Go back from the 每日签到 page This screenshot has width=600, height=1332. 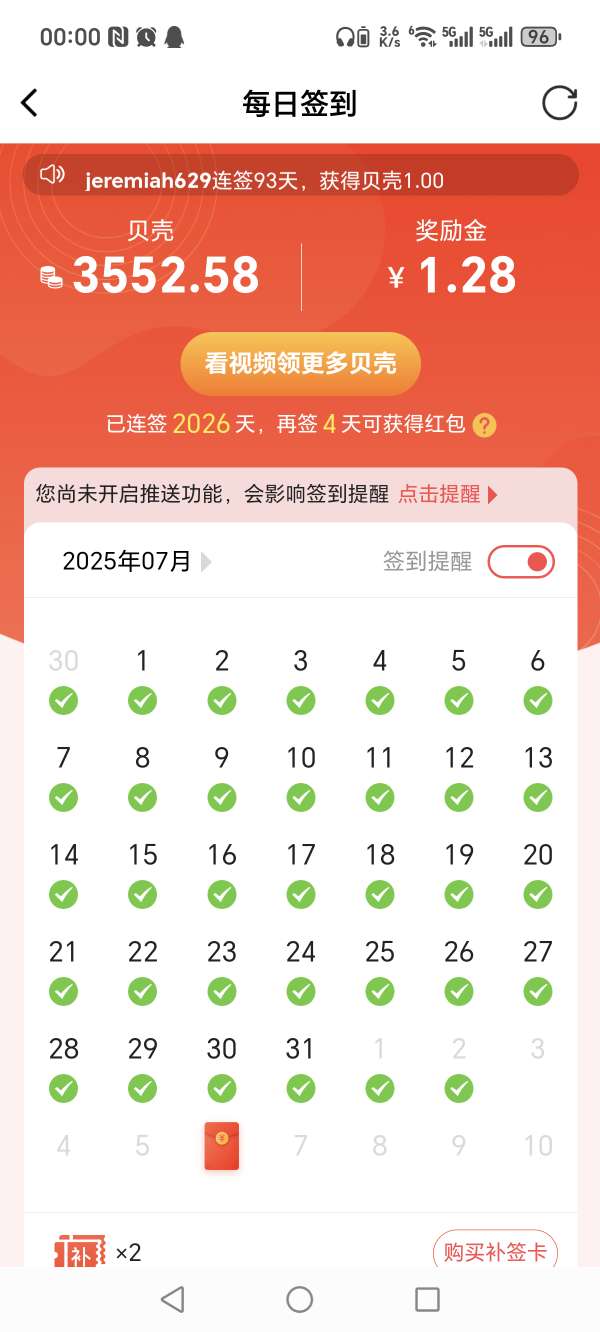pyautogui.click(x=30, y=103)
